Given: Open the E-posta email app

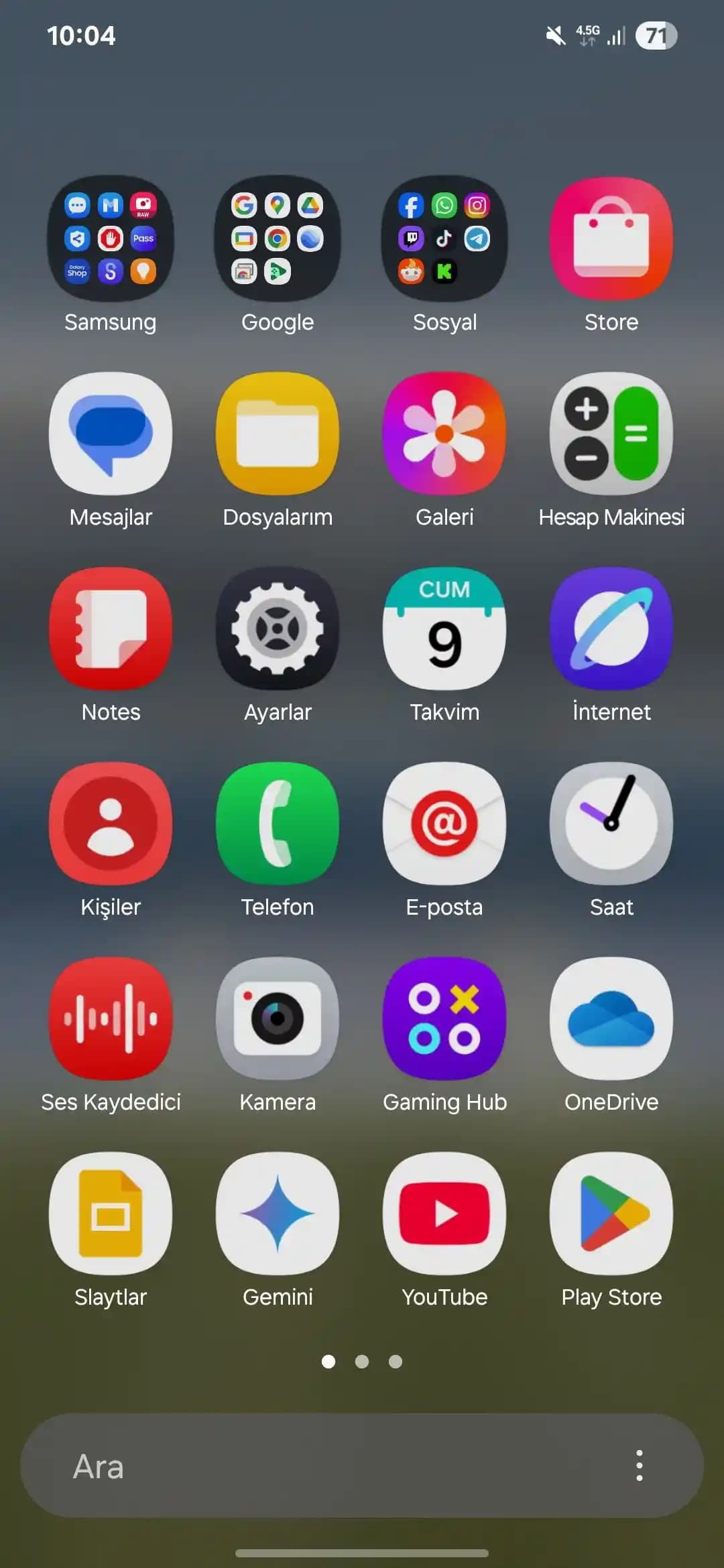Looking at the screenshot, I should coord(444,823).
